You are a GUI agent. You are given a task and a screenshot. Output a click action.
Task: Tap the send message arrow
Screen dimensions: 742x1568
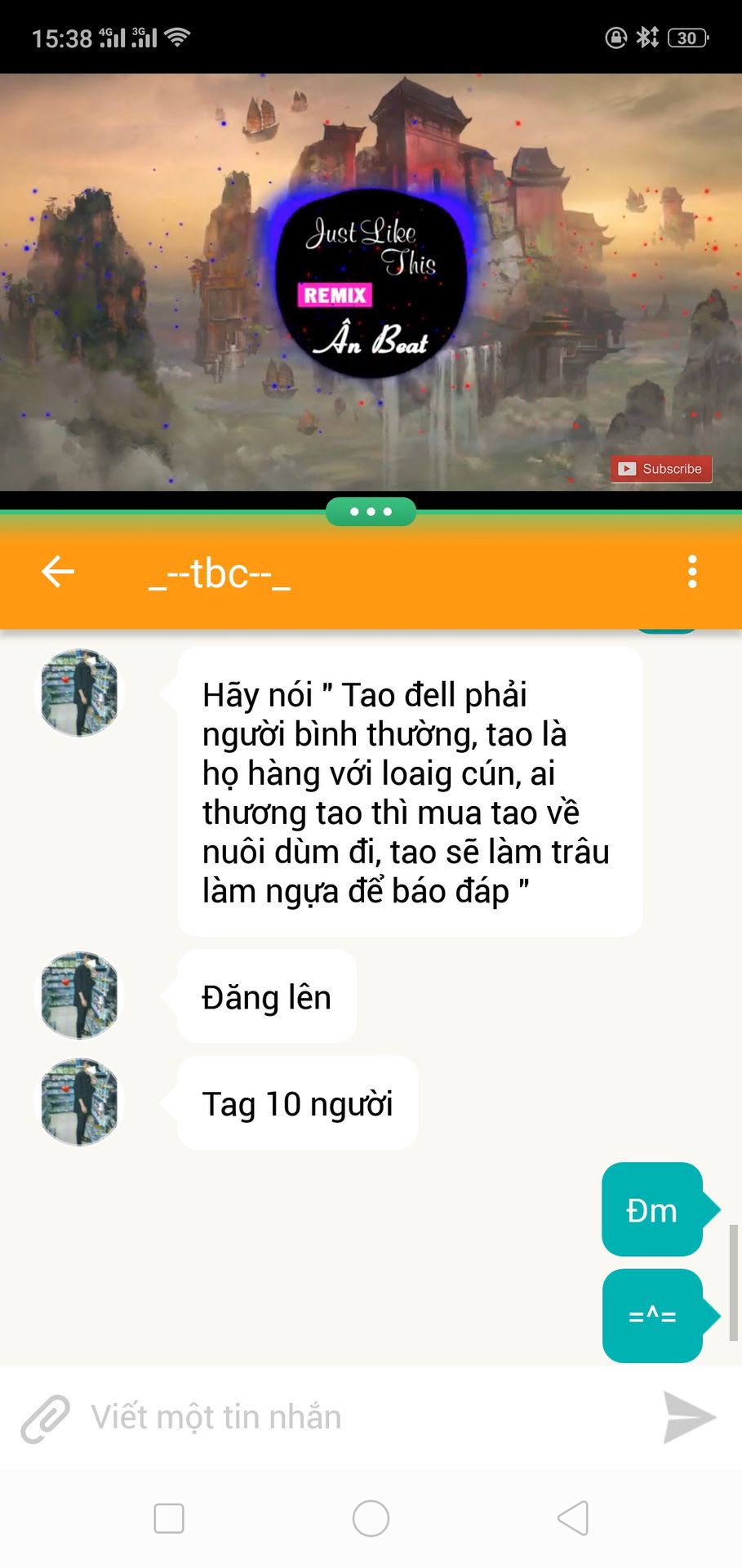point(690,1418)
